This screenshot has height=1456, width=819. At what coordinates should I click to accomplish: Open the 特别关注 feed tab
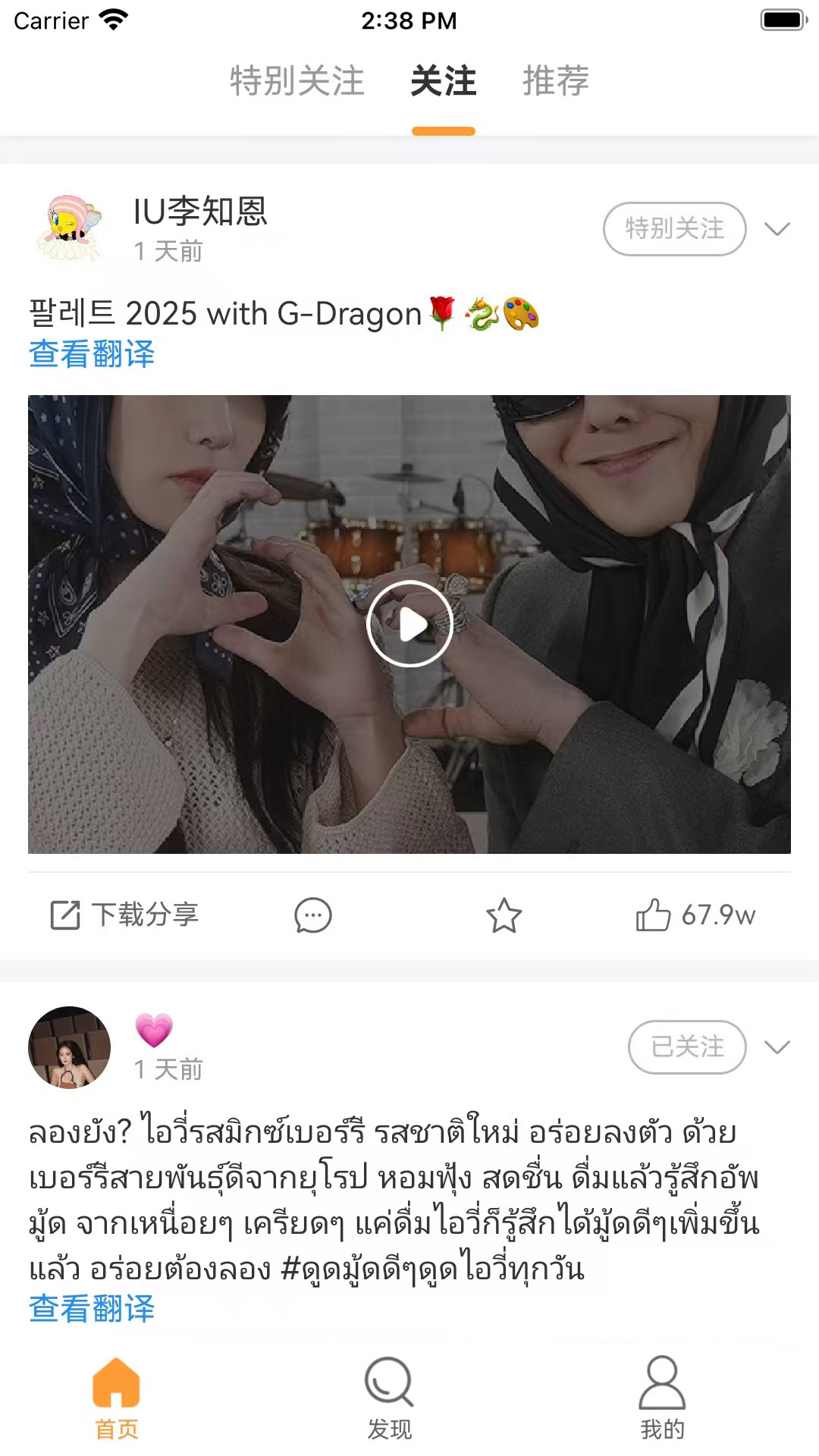pyautogui.click(x=296, y=83)
